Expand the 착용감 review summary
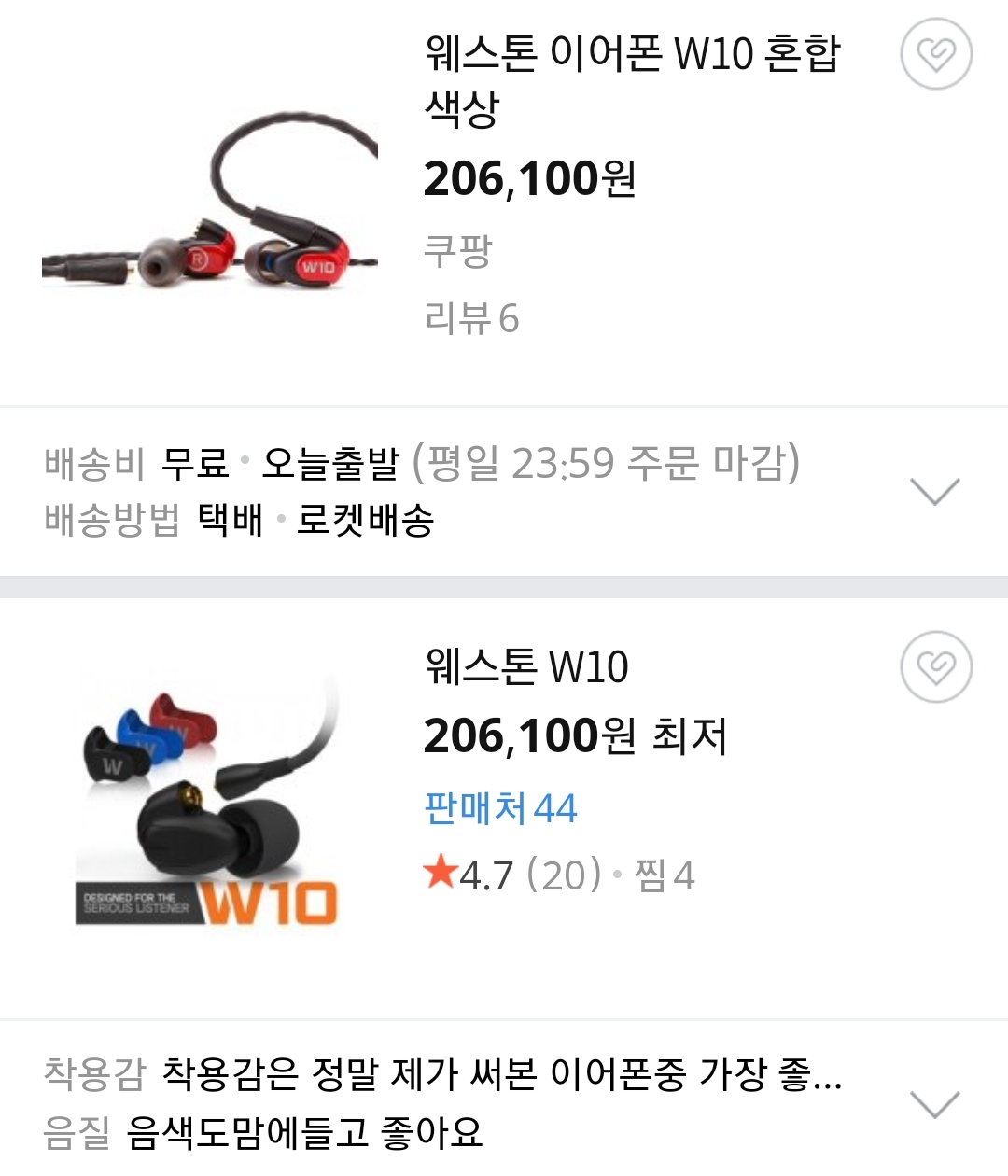 [934, 1104]
